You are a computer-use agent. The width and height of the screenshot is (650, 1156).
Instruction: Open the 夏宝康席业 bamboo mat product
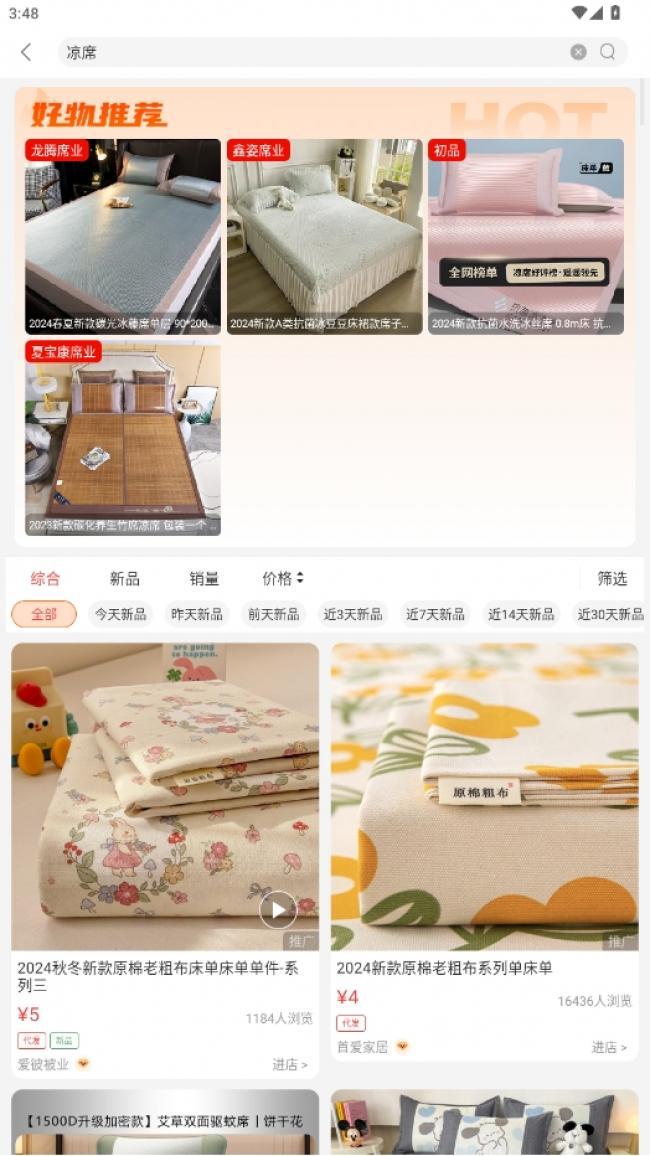tap(123, 438)
